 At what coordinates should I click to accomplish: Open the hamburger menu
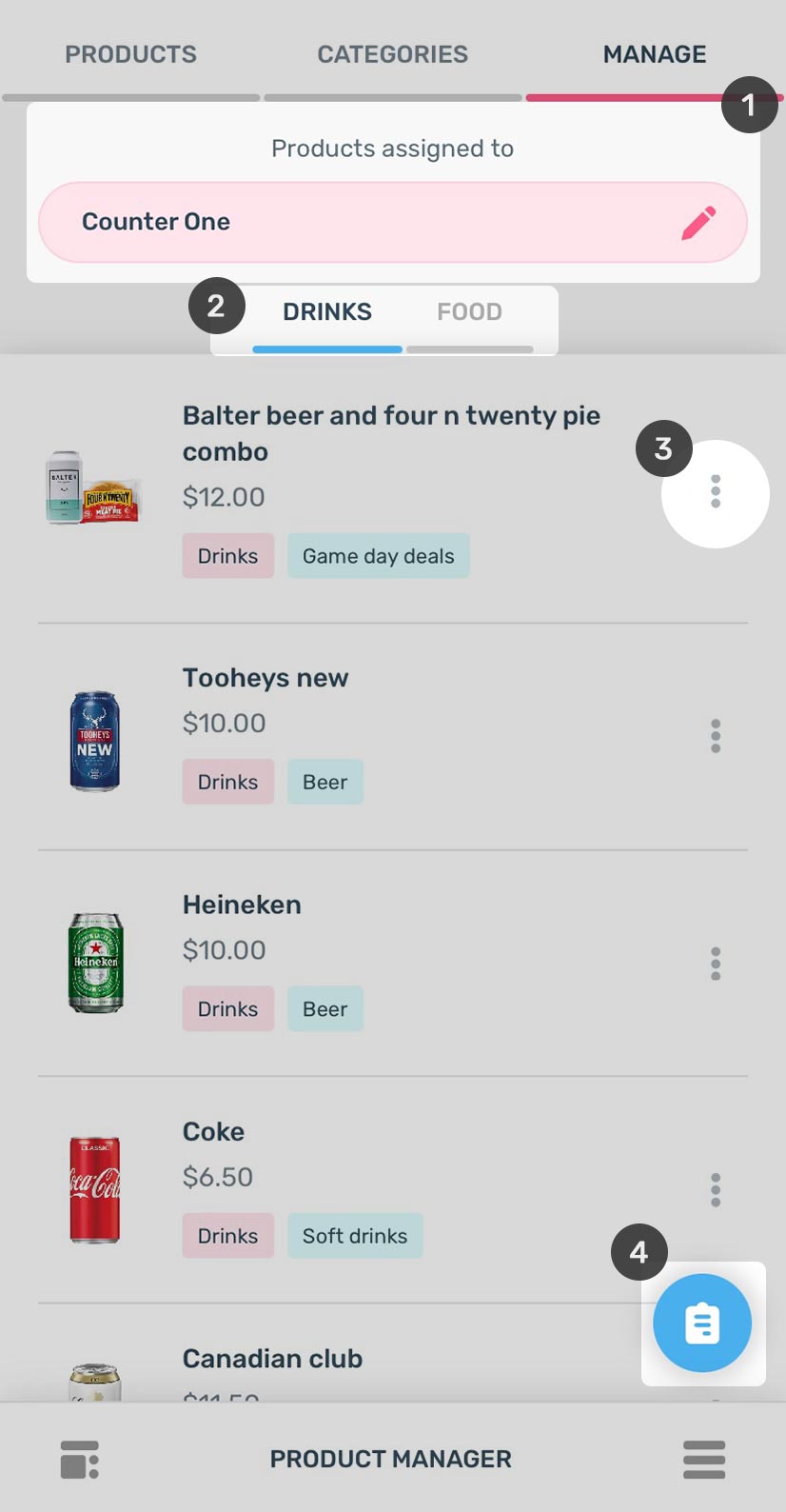coord(704,1460)
